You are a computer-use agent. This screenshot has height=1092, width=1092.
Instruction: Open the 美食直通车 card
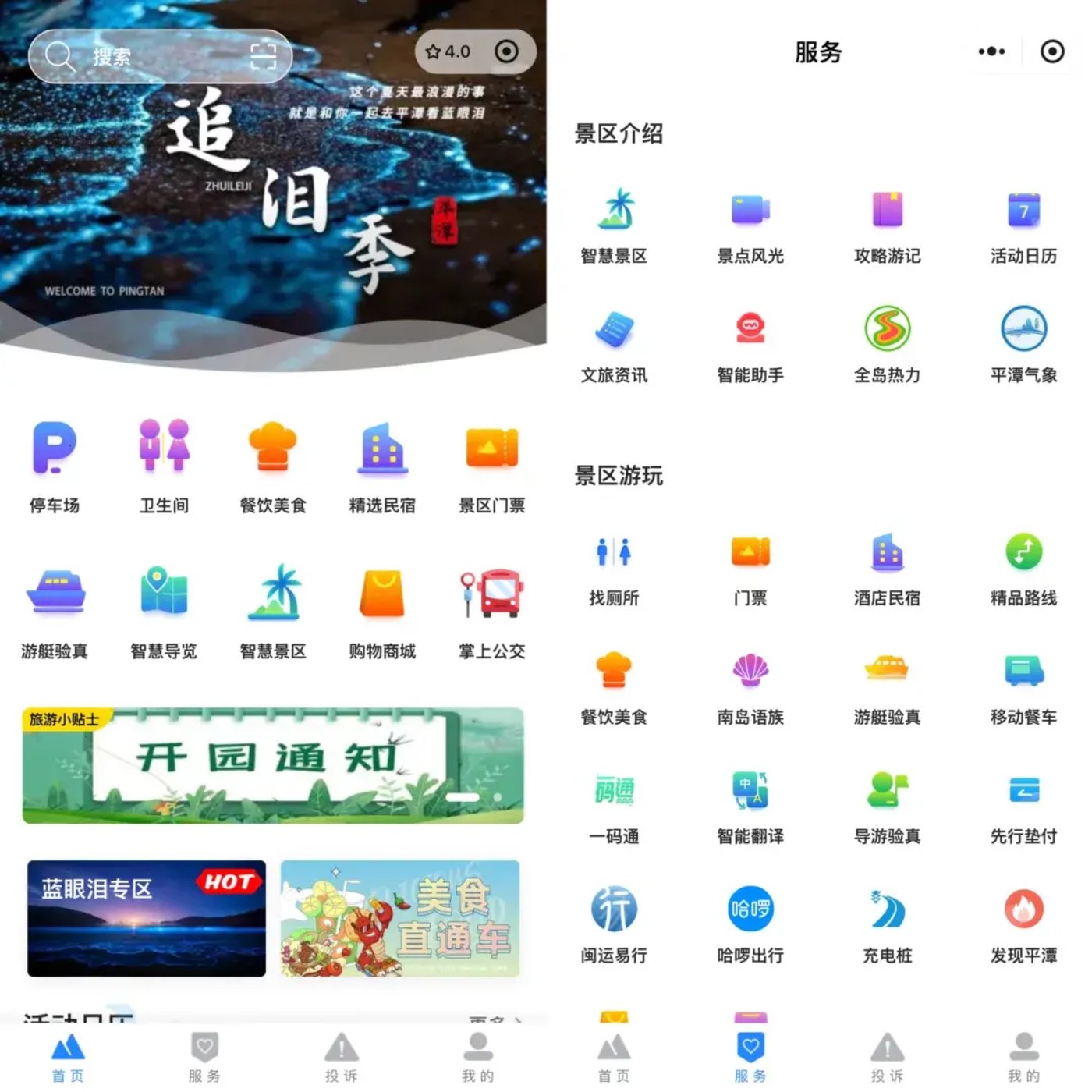coord(399,918)
